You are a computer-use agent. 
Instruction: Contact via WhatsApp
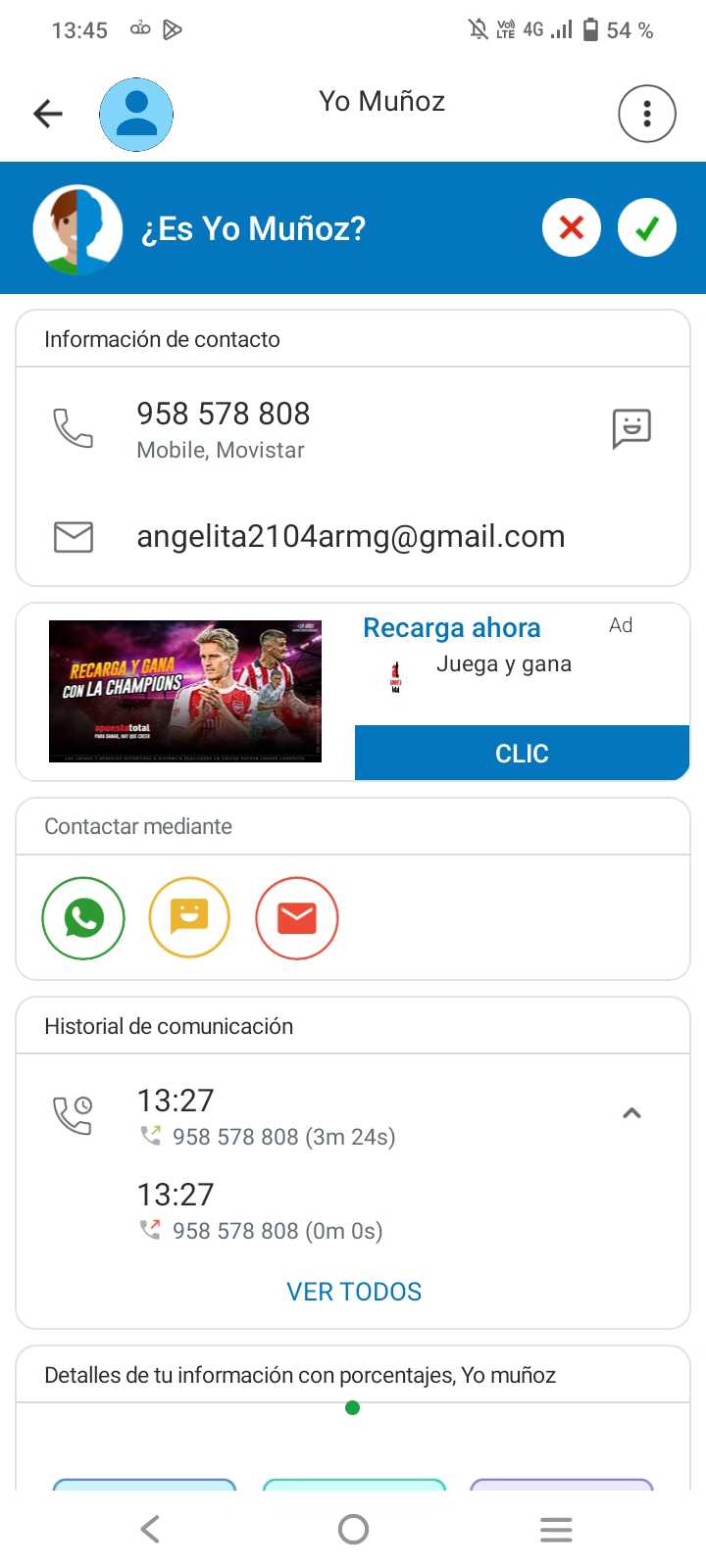83,918
